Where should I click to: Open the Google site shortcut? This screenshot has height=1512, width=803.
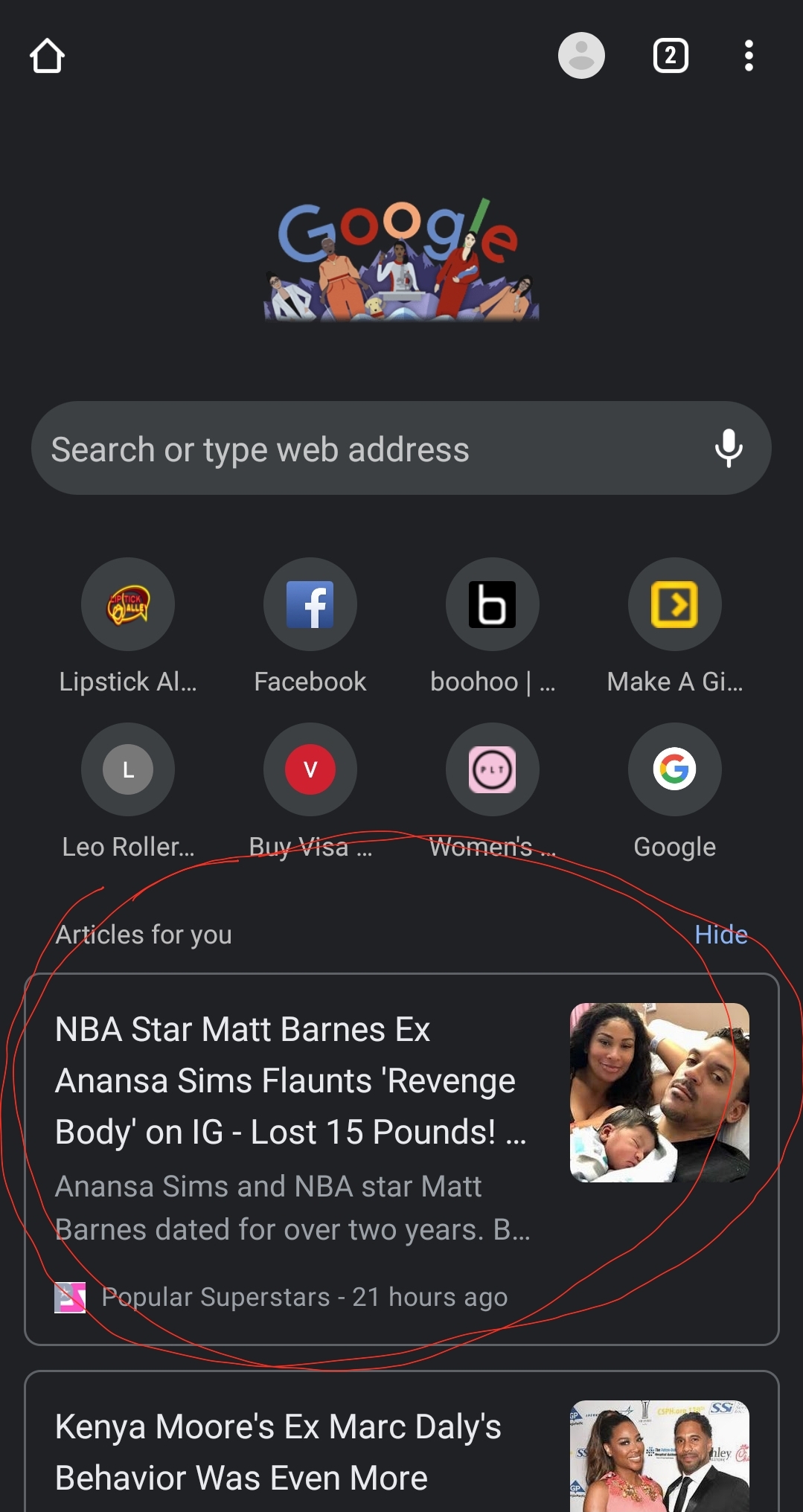[674, 769]
